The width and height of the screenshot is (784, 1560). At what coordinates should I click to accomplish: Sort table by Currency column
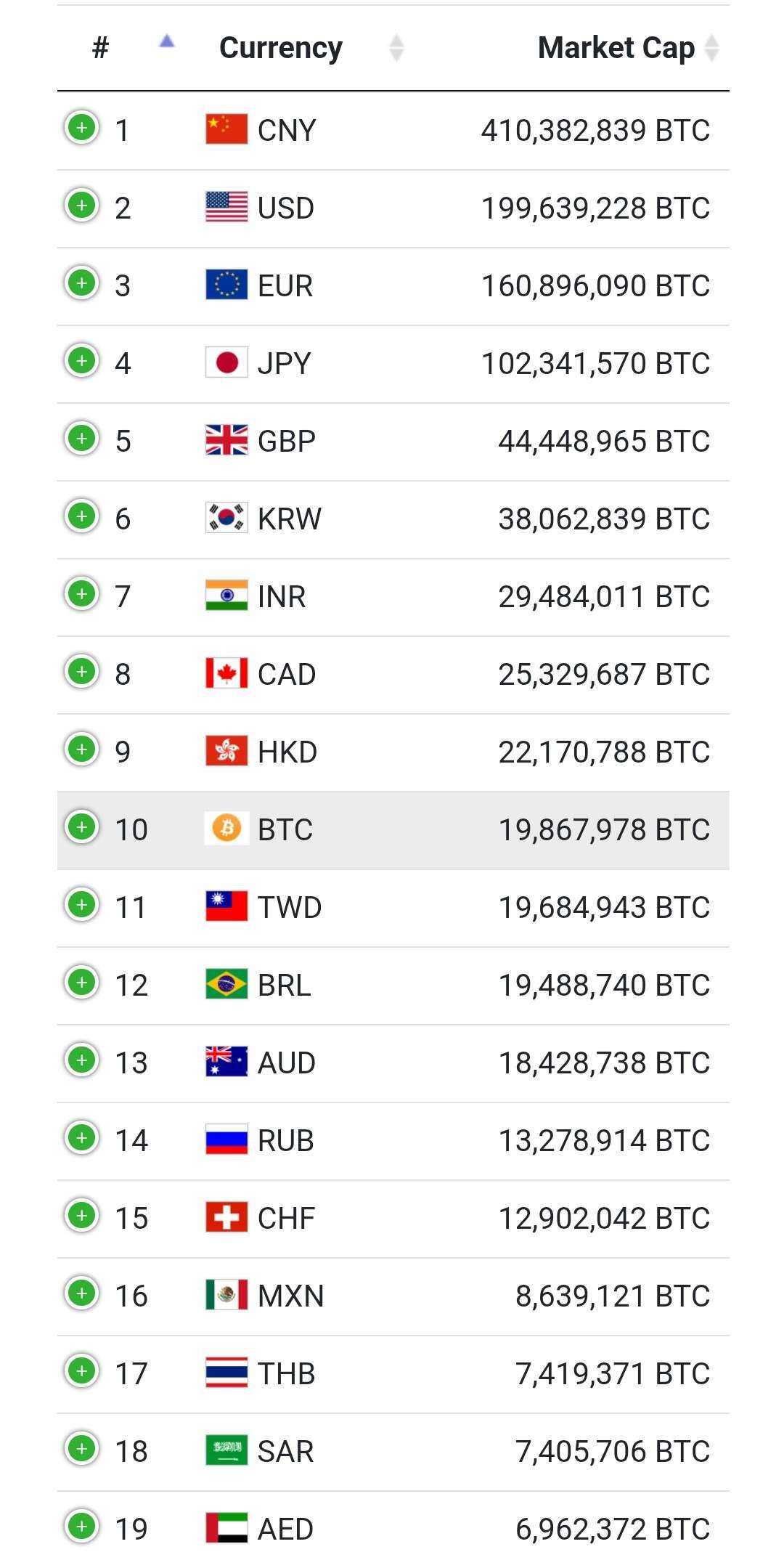pos(306,48)
